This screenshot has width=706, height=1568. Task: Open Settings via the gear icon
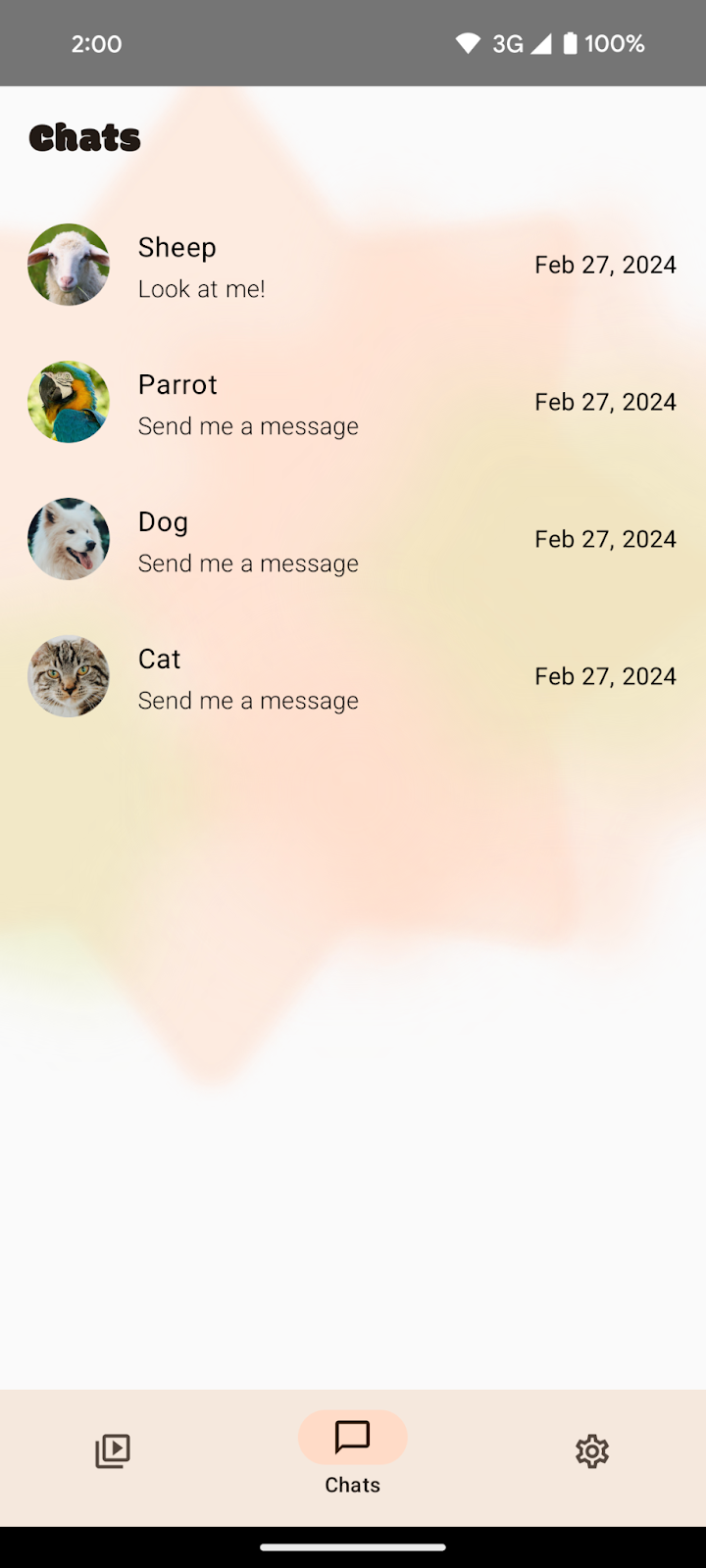point(592,1451)
